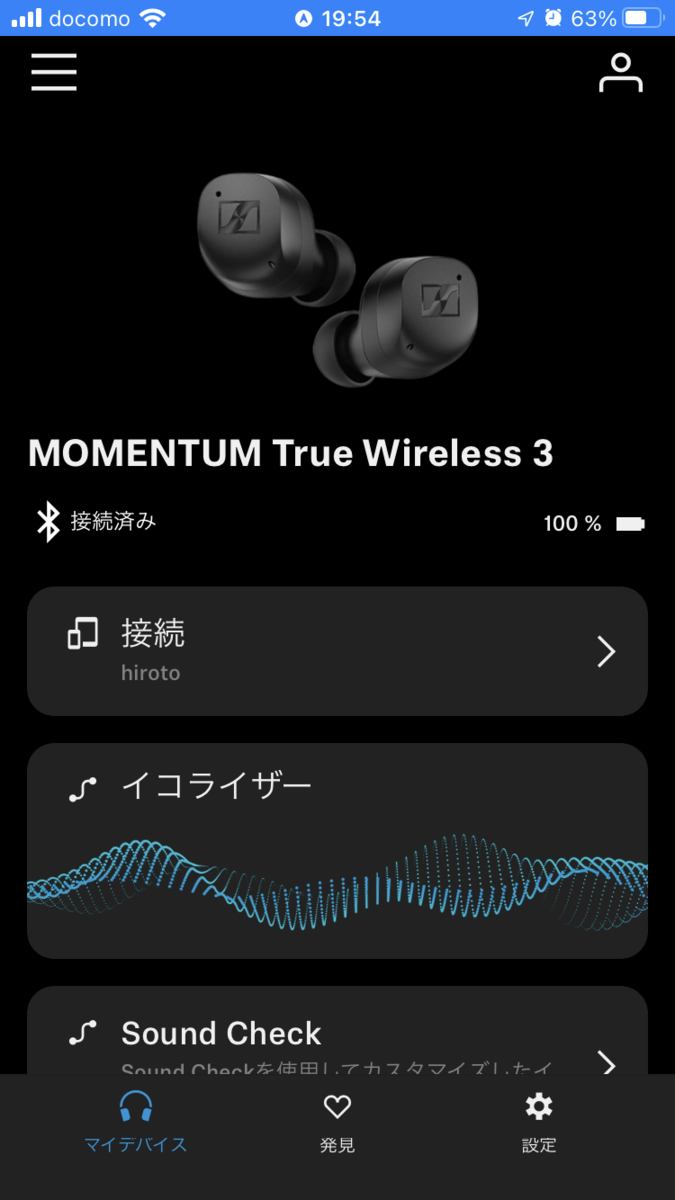Open the hamburger menu
The width and height of the screenshot is (675, 1200).
[54, 72]
